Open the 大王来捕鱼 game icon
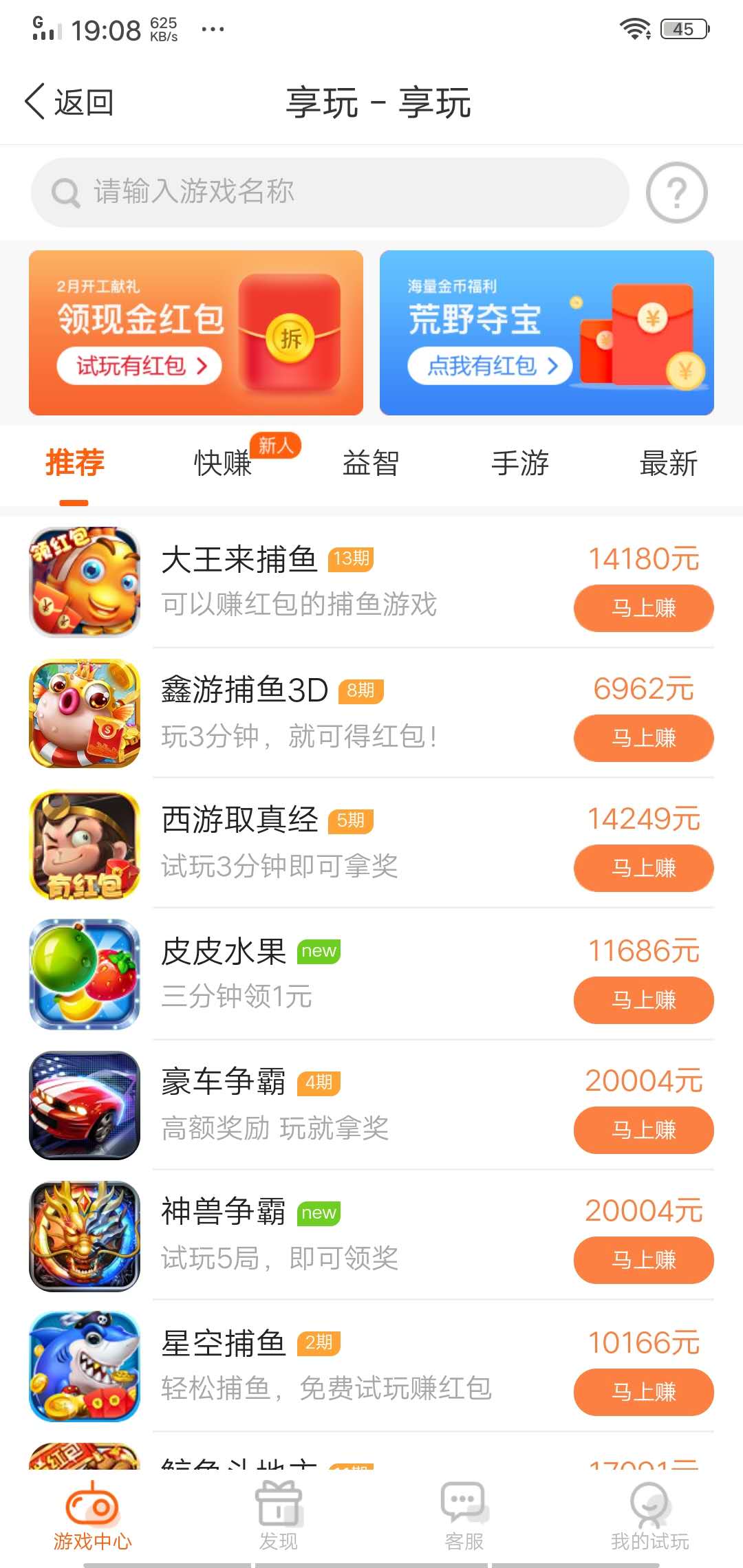Image resolution: width=743 pixels, height=1568 pixels. (84, 581)
